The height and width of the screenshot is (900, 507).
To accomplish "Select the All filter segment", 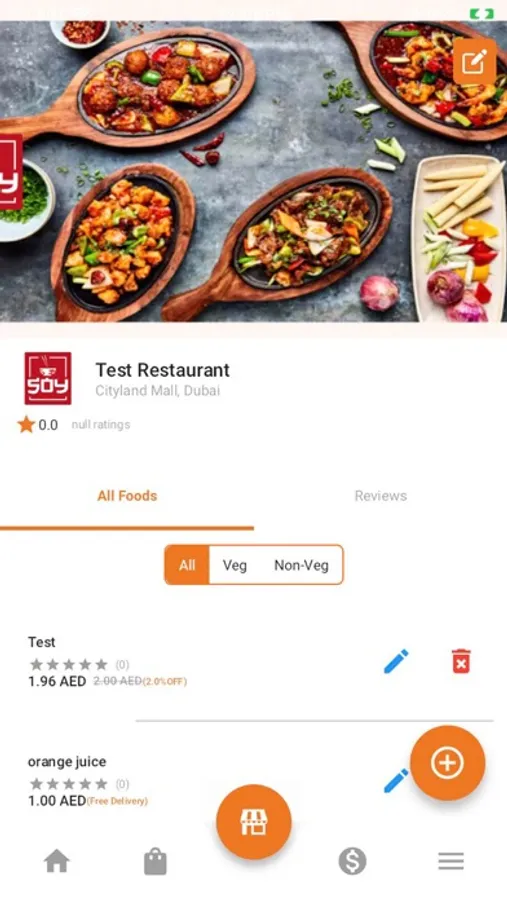I will 187,565.
